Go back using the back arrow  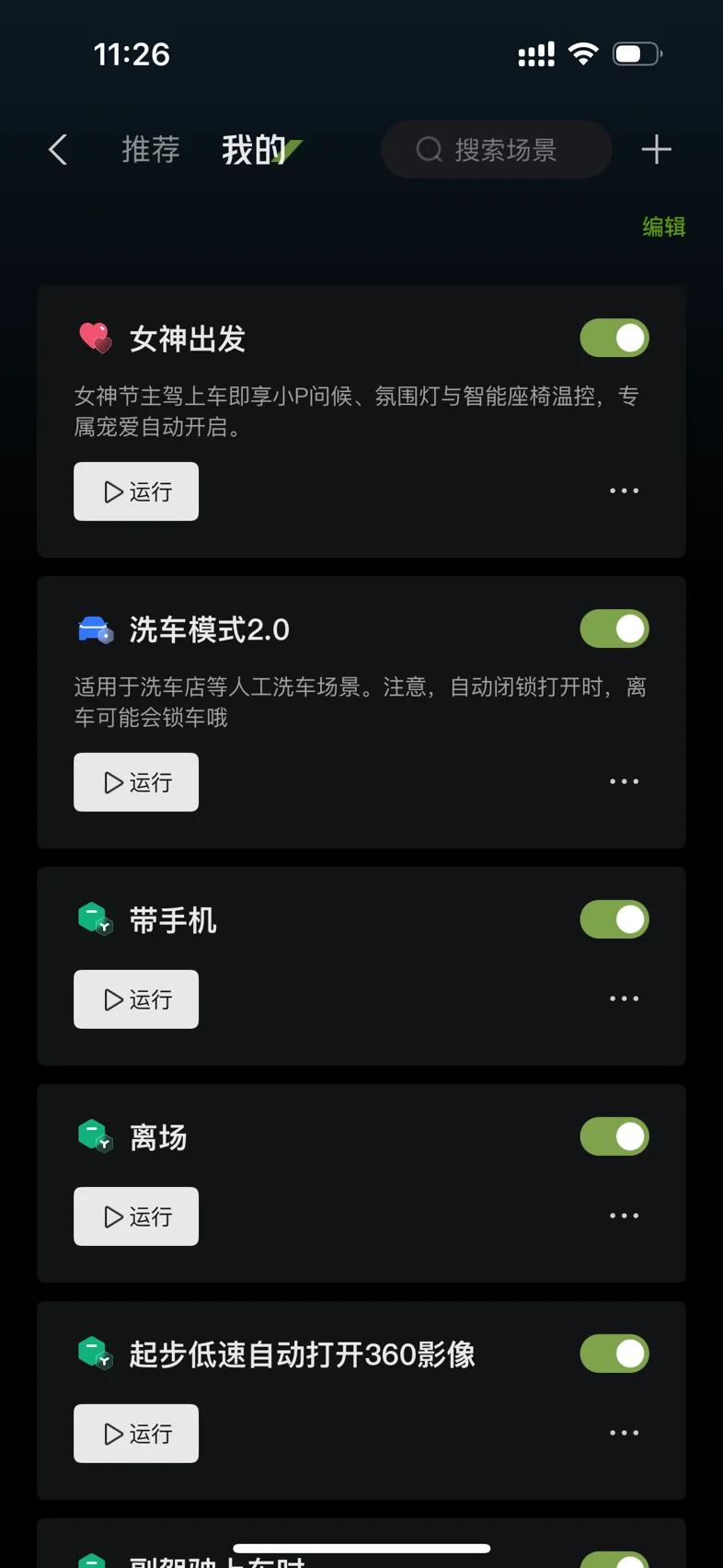tap(58, 149)
